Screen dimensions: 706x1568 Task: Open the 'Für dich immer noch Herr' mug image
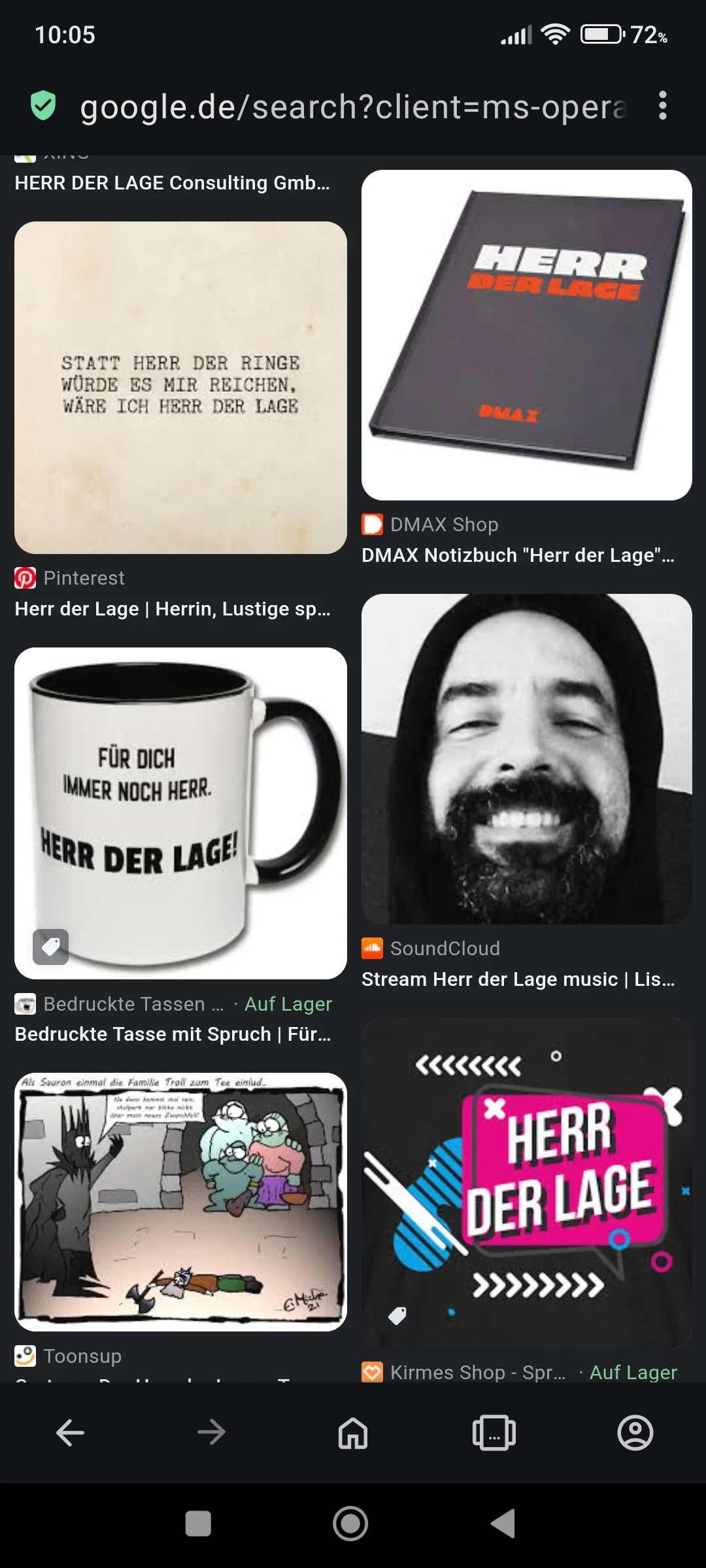[x=180, y=813]
